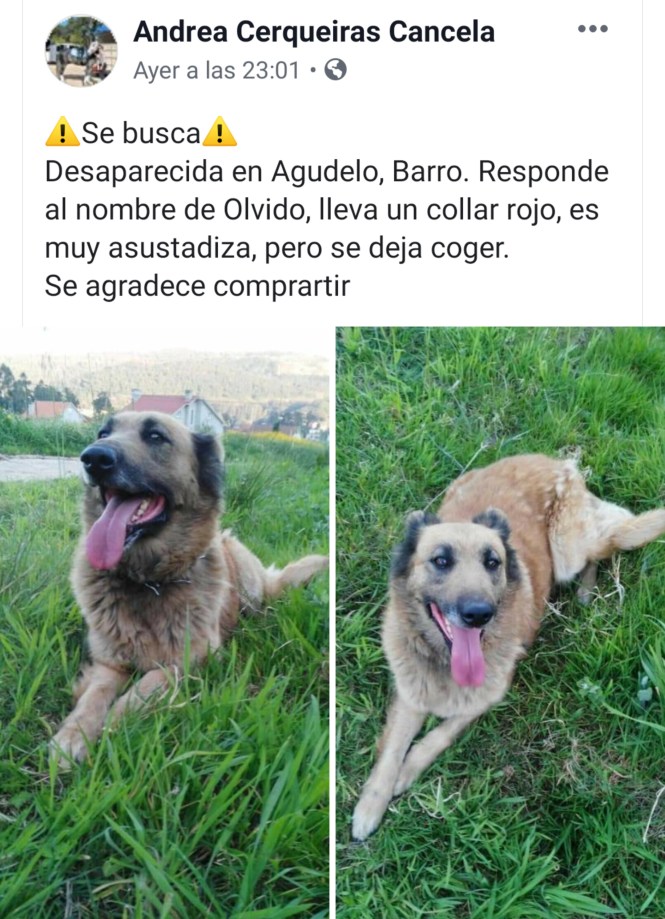Open the post timestamp Ayer a las 23:01

click(x=216, y=70)
